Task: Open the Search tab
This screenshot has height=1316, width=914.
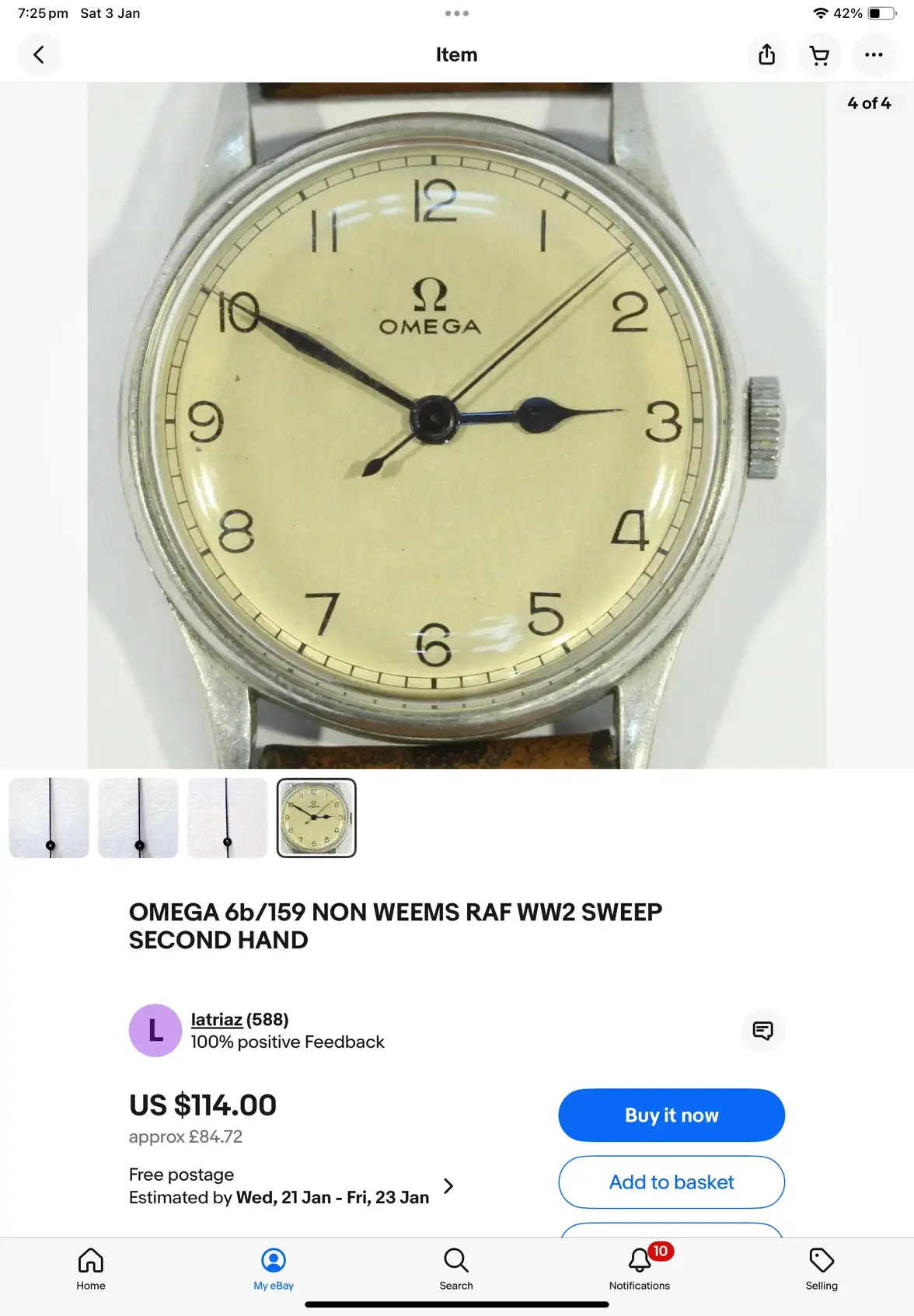Action: click(456, 1267)
